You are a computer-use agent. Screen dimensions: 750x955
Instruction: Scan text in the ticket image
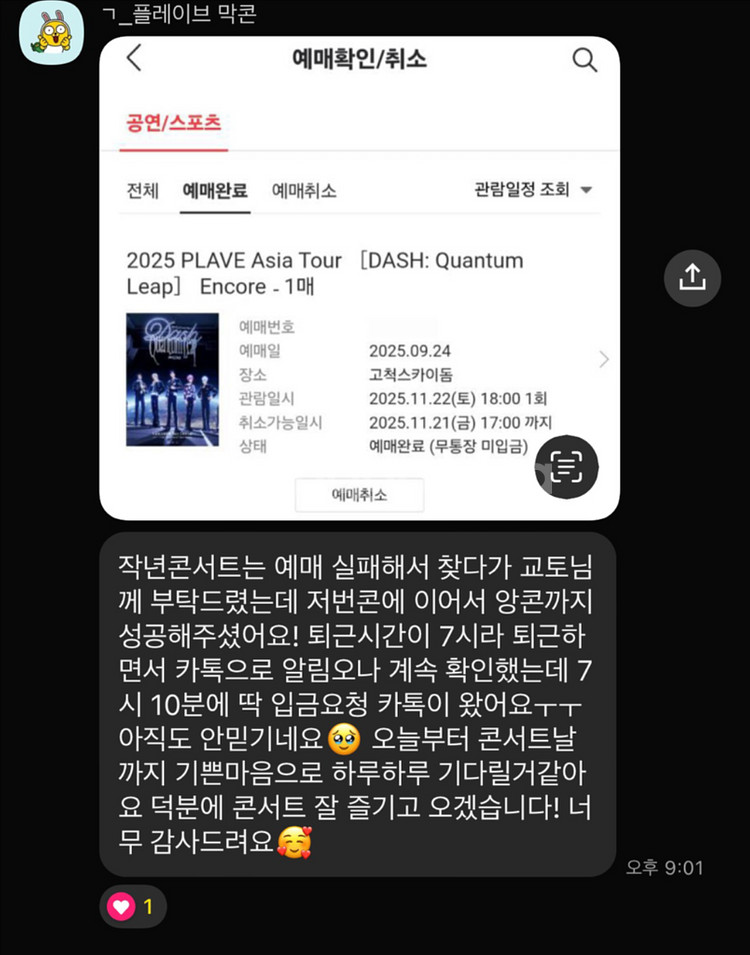click(567, 467)
